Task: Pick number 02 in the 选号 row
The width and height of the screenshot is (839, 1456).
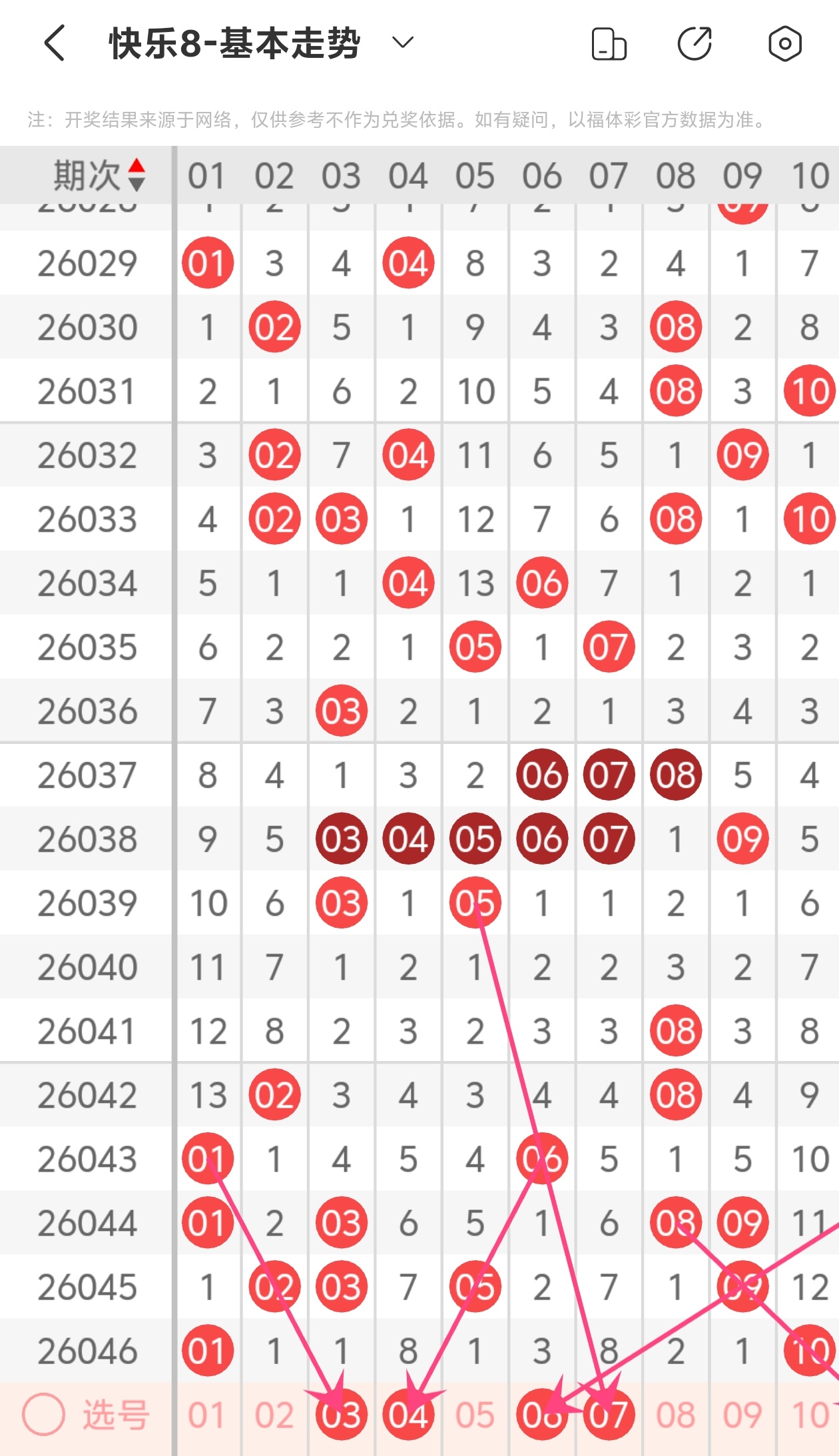Action: (x=274, y=1415)
